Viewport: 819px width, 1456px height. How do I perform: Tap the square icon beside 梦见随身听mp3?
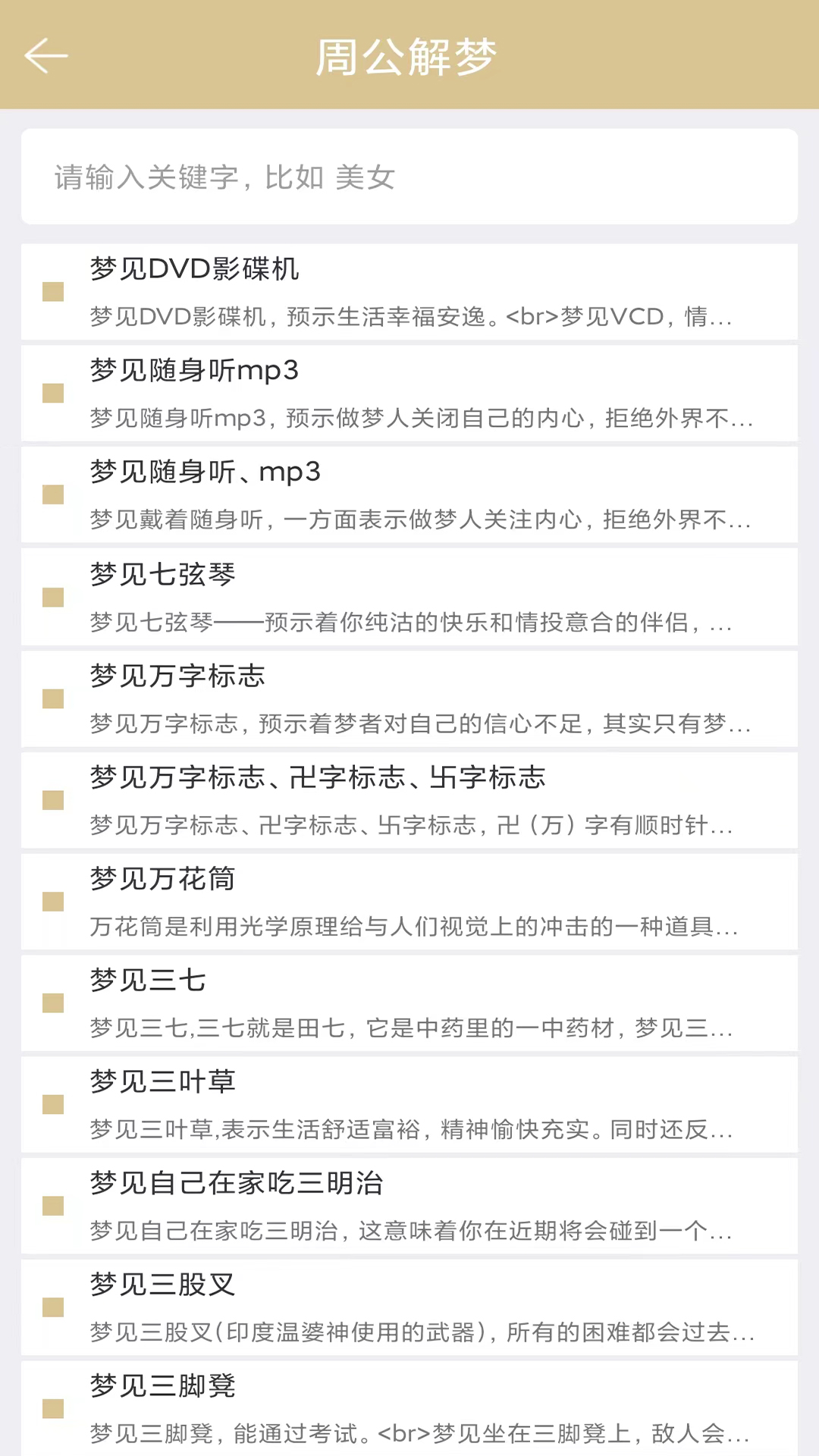(52, 394)
